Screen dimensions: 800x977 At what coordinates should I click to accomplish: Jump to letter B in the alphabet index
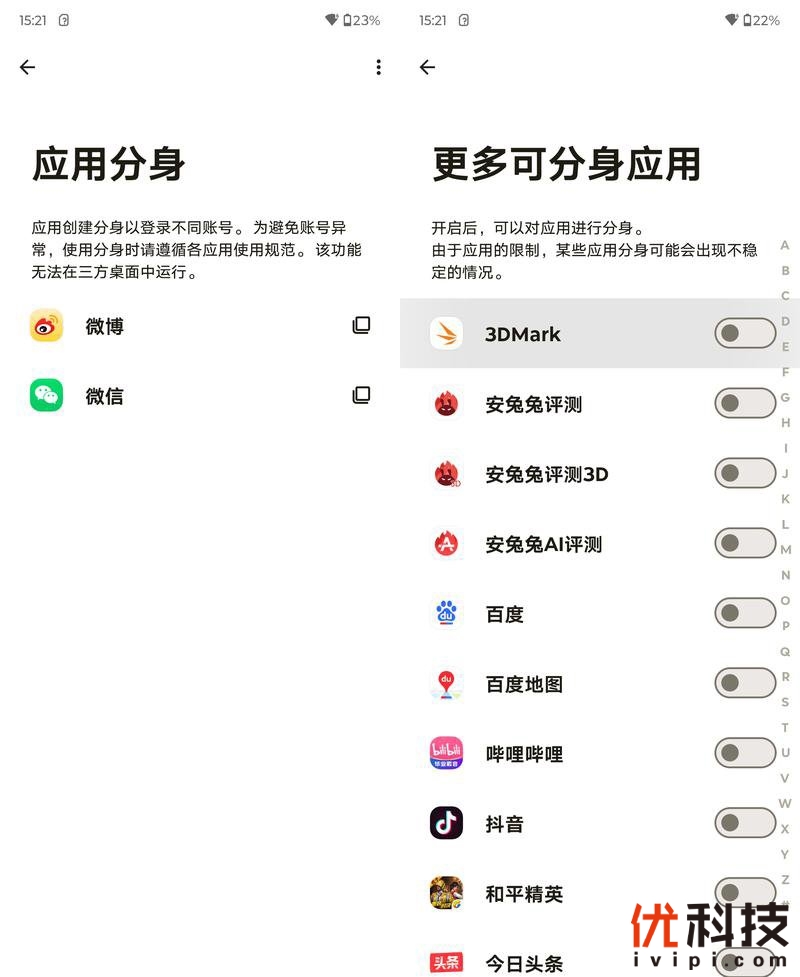coord(785,271)
